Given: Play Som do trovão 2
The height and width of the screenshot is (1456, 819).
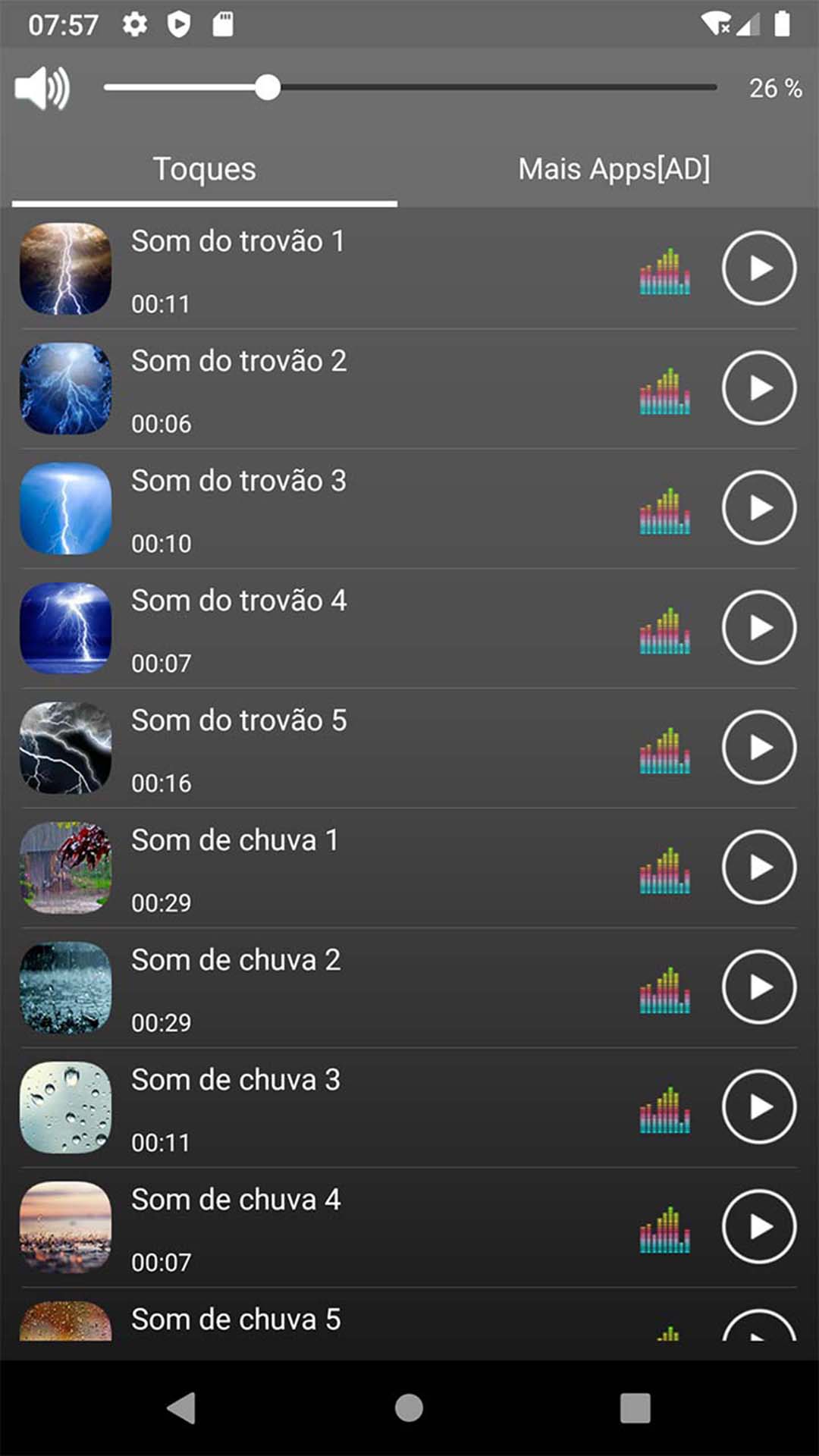Looking at the screenshot, I should [x=758, y=388].
